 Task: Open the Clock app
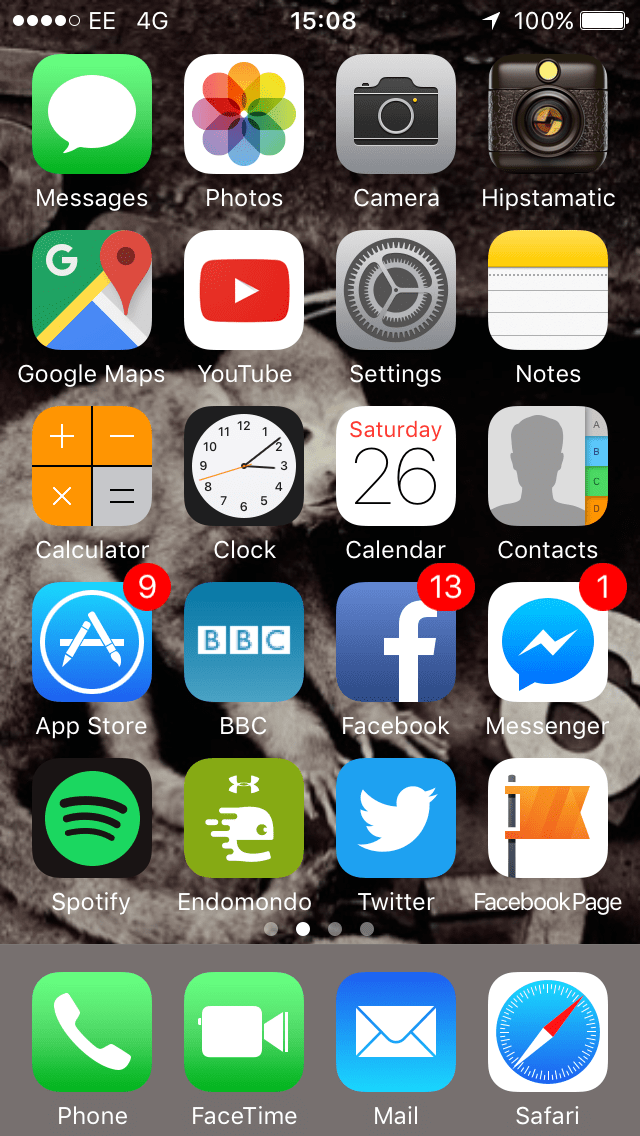coord(244,466)
